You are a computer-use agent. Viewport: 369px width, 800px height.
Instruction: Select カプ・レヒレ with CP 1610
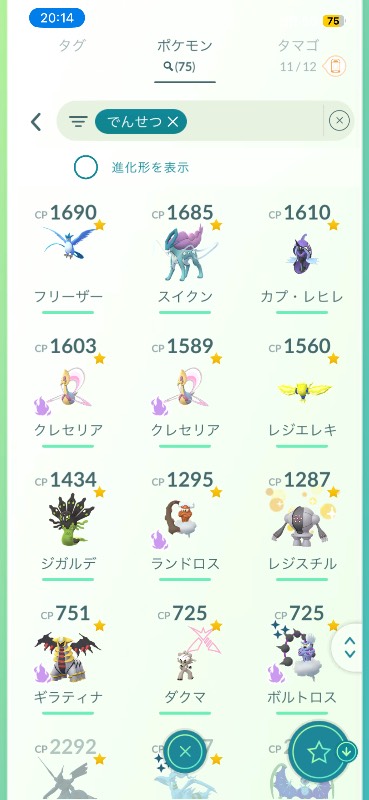[302, 258]
